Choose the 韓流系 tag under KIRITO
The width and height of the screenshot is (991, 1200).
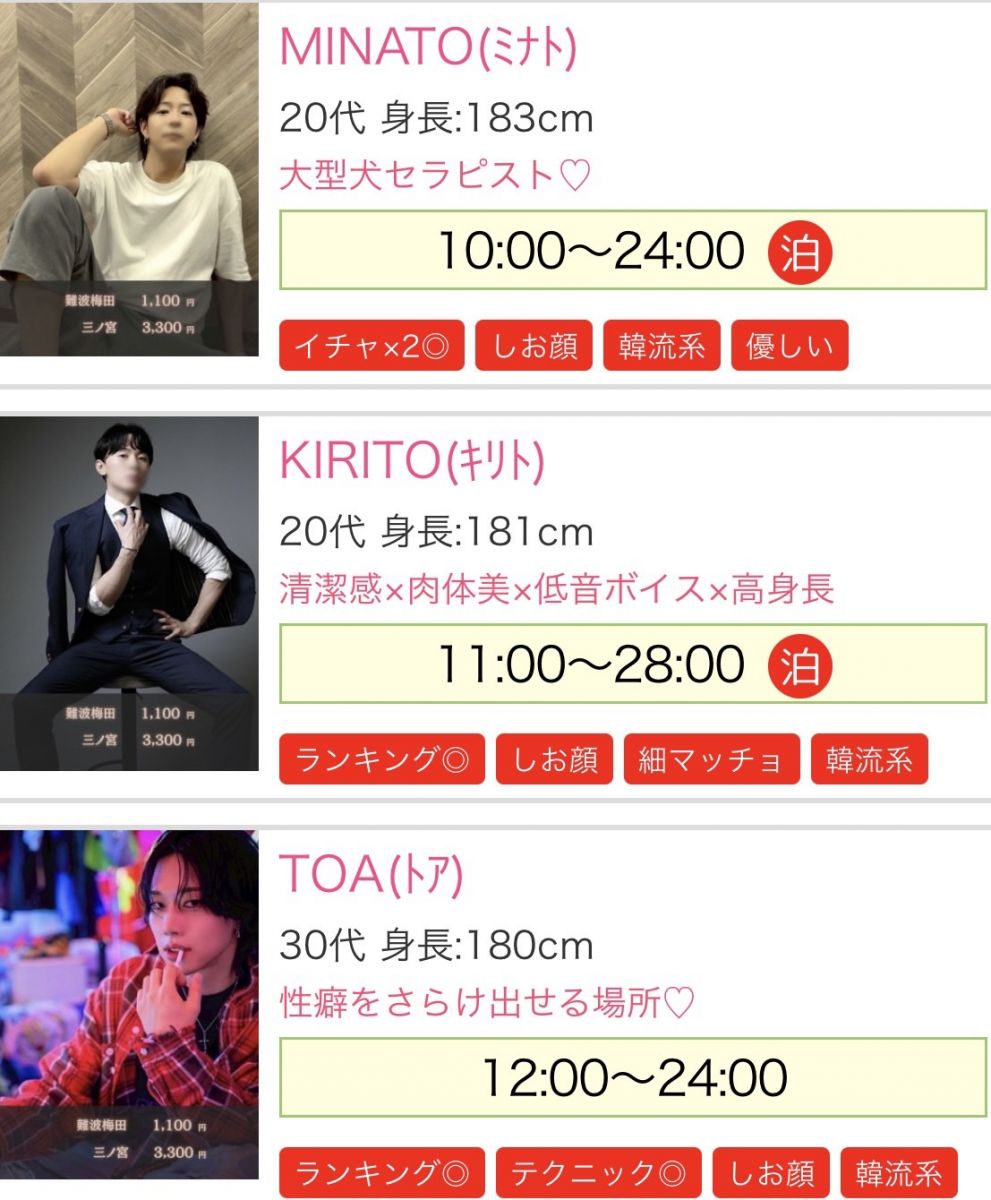tap(869, 759)
